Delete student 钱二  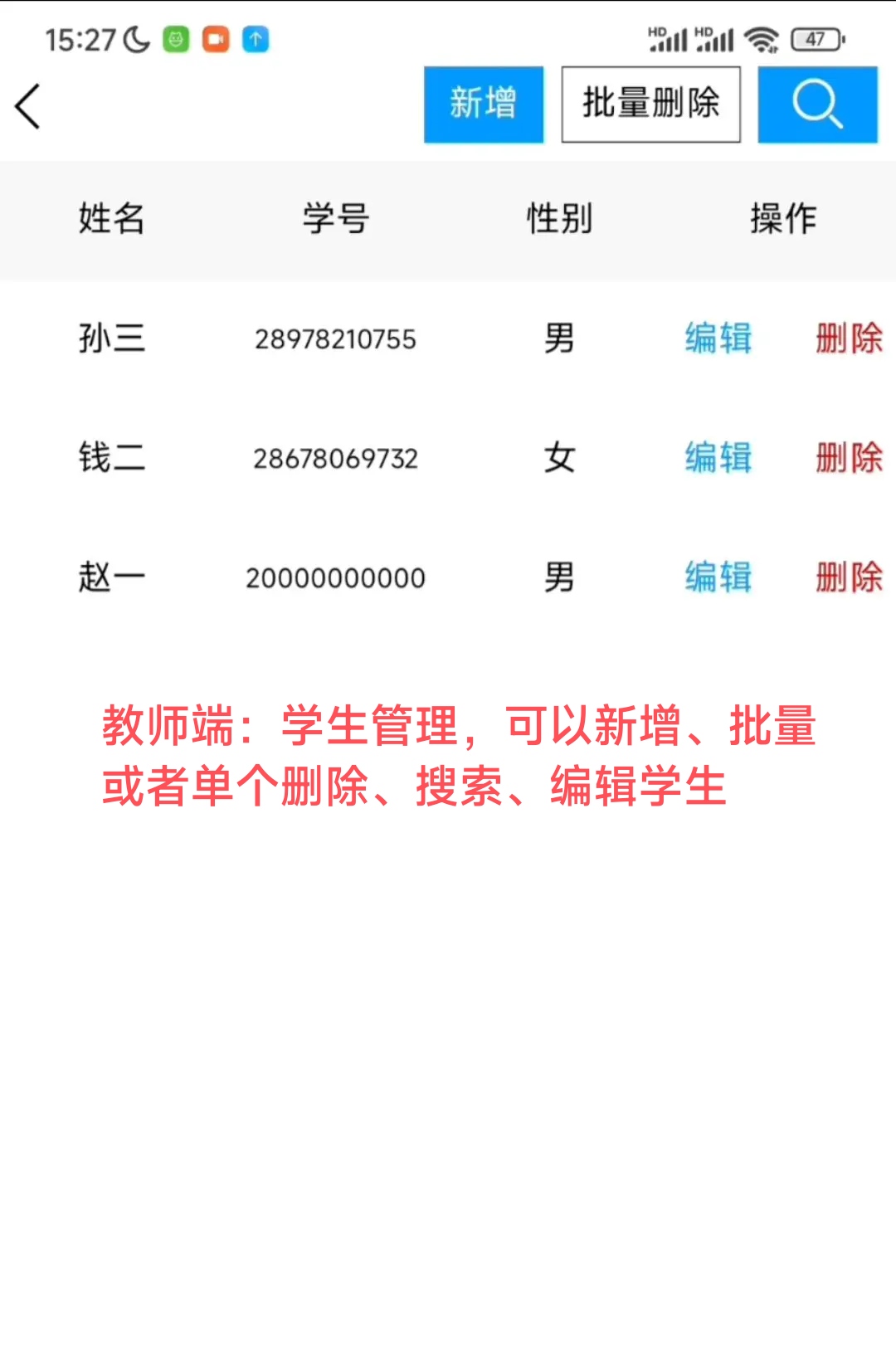coord(850,458)
